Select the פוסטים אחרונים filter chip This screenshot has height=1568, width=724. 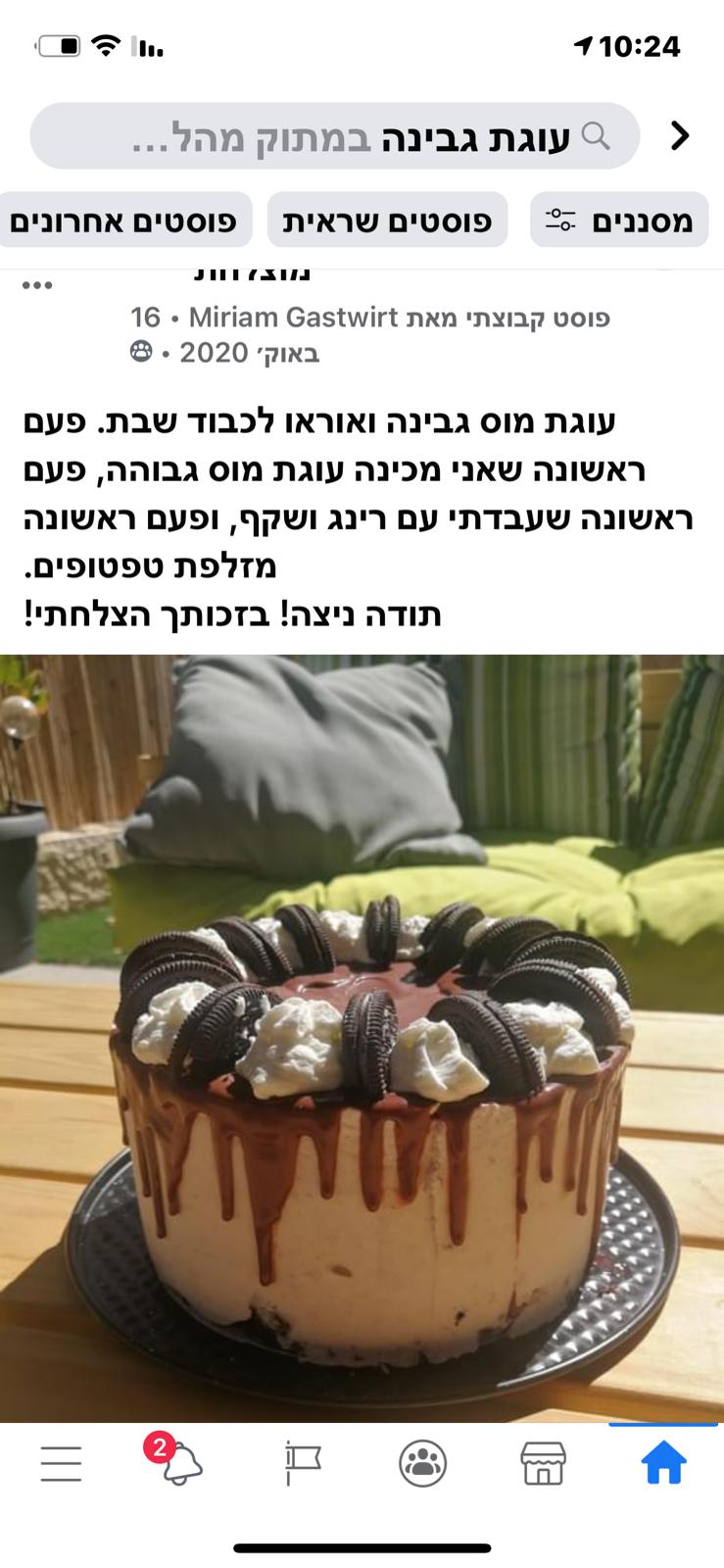[x=124, y=220]
